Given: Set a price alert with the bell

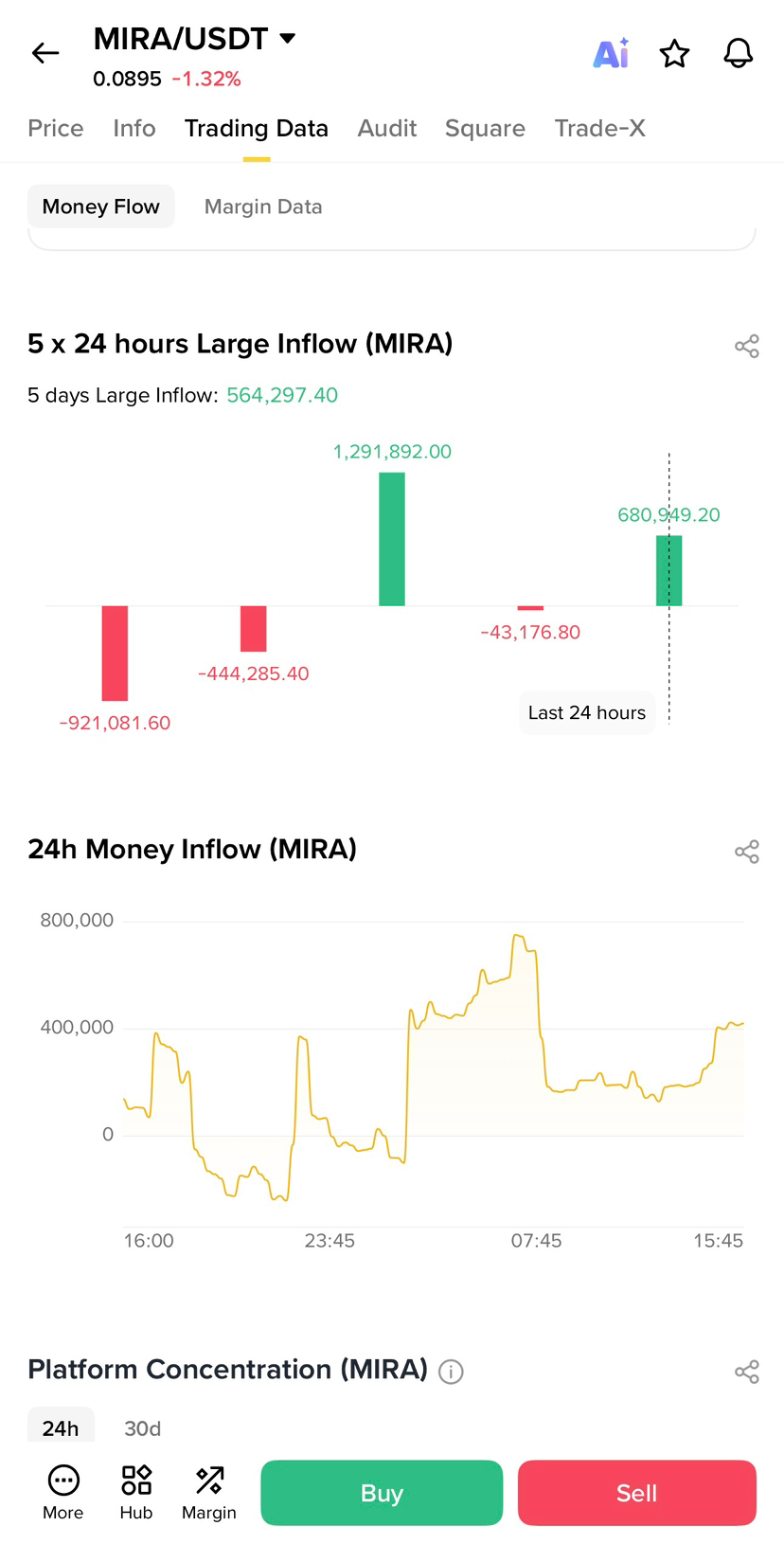Looking at the screenshot, I should [738, 54].
